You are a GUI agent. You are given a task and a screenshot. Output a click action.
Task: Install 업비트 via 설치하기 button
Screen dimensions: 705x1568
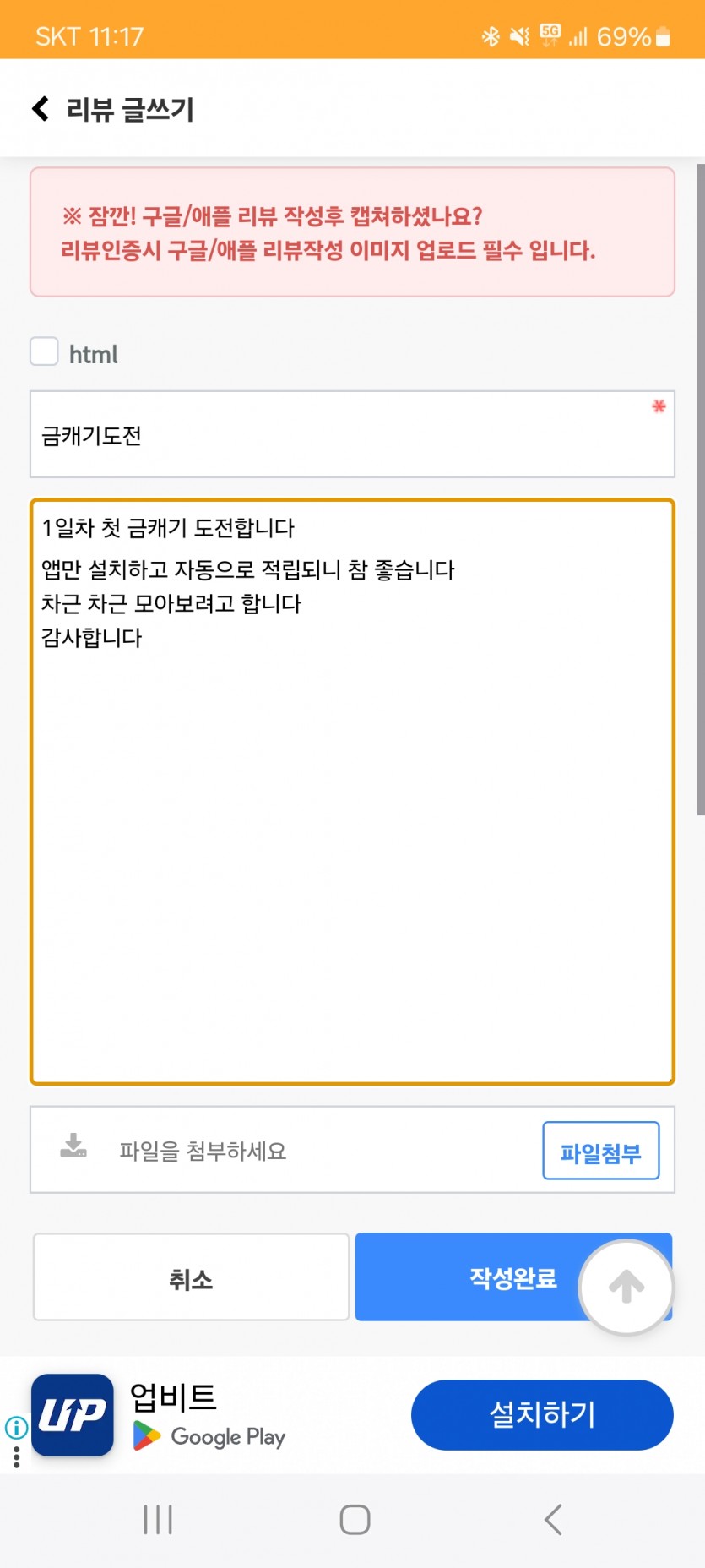coord(542,1414)
